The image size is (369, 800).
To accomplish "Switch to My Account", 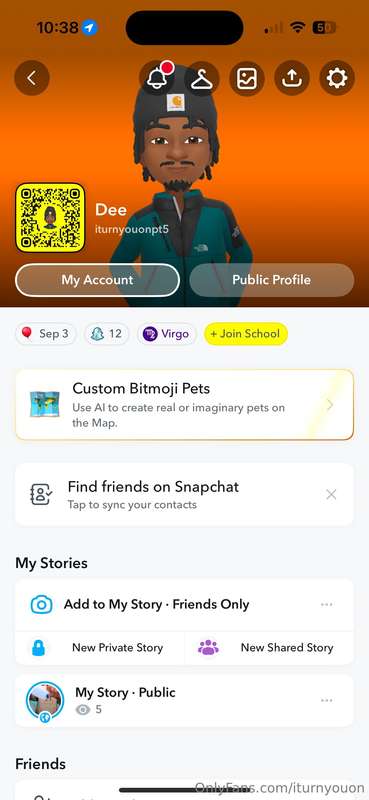I will pyautogui.click(x=97, y=280).
